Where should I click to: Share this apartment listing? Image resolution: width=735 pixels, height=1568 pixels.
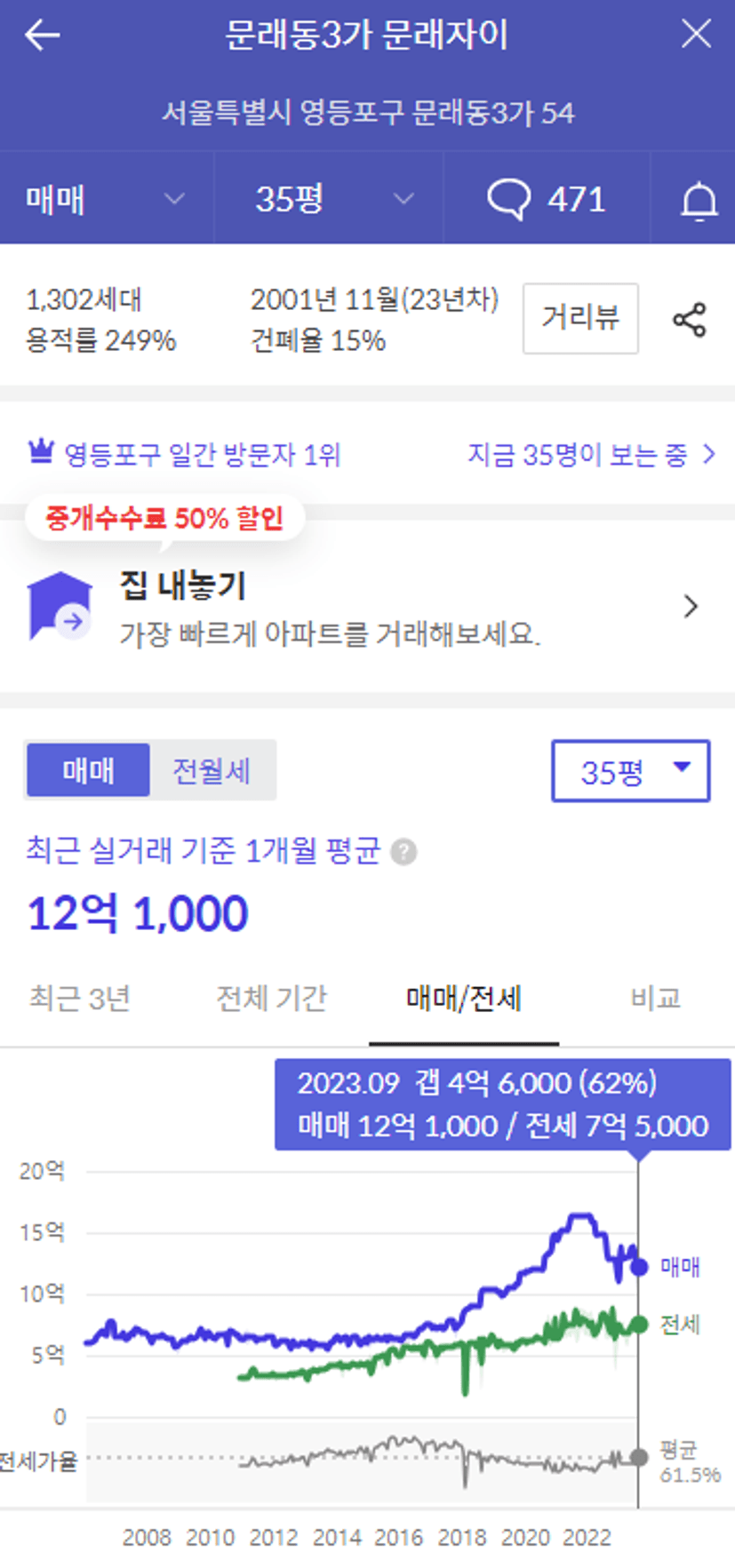tap(690, 320)
